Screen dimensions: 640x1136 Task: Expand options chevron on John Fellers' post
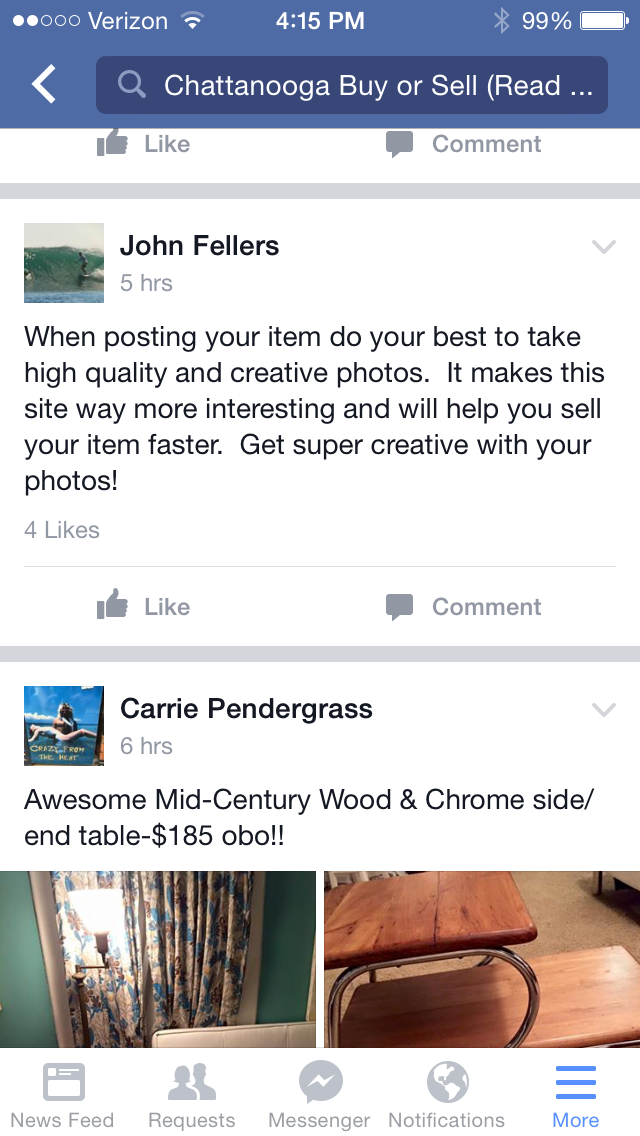coord(603,247)
